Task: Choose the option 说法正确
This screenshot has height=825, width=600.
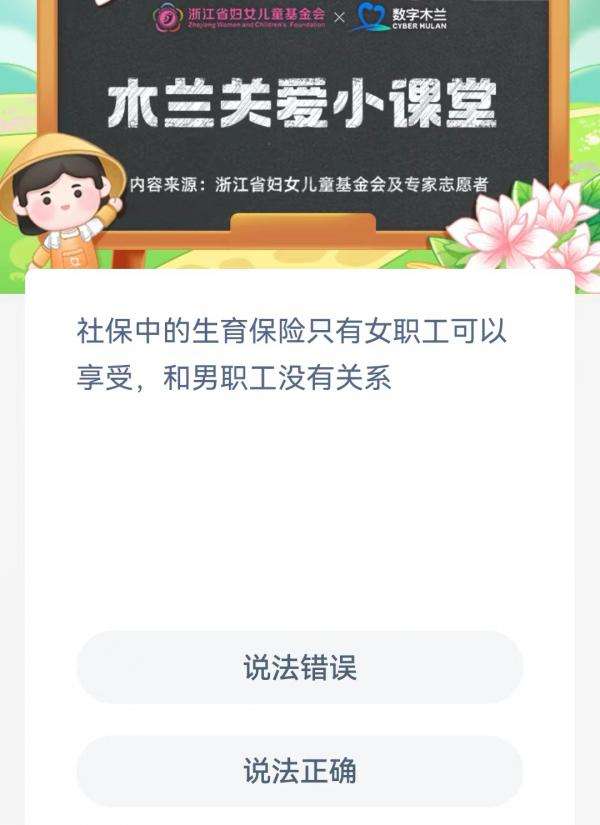Action: (x=299, y=771)
